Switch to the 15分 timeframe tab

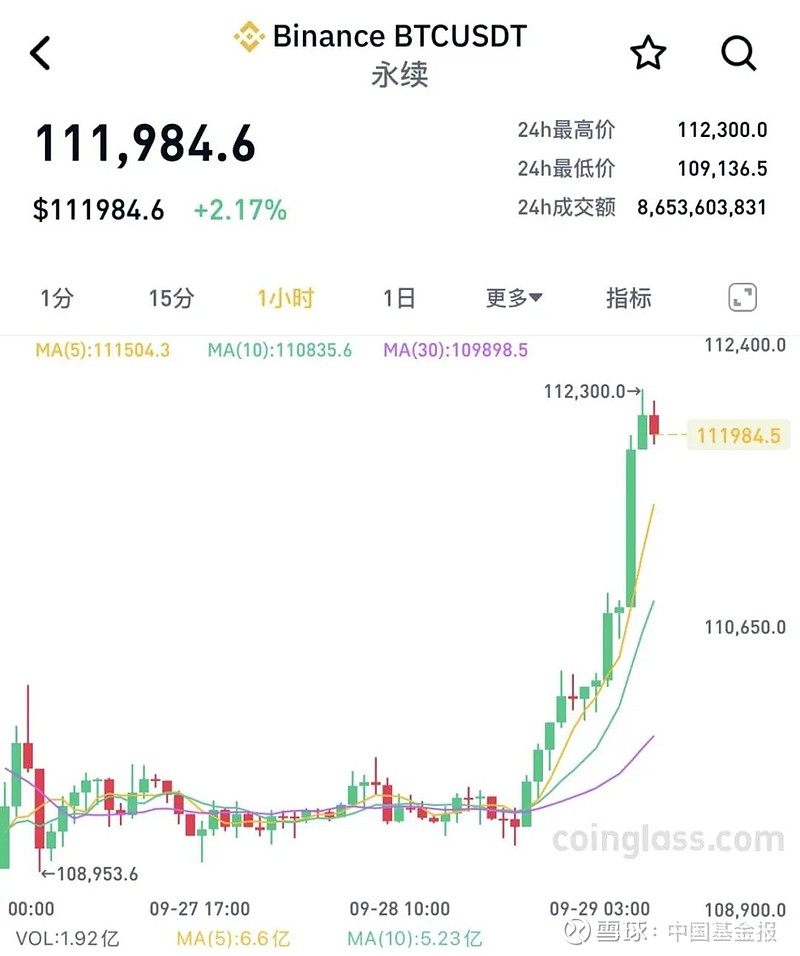(169, 297)
